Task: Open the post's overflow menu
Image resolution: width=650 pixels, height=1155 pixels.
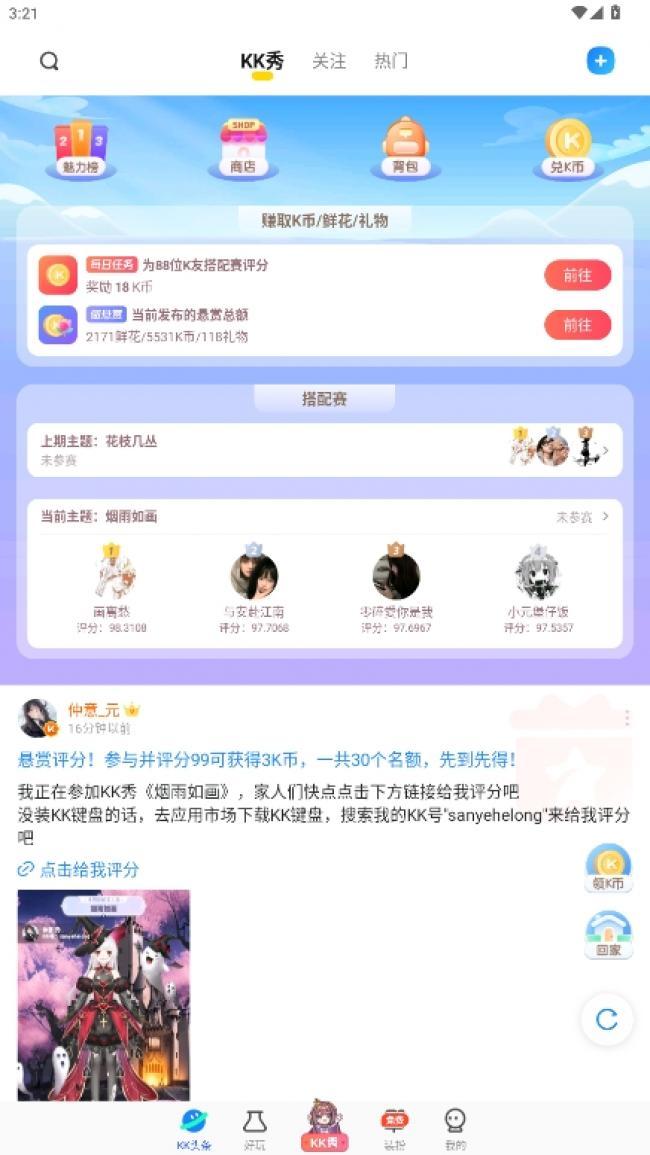Action: 627,718
